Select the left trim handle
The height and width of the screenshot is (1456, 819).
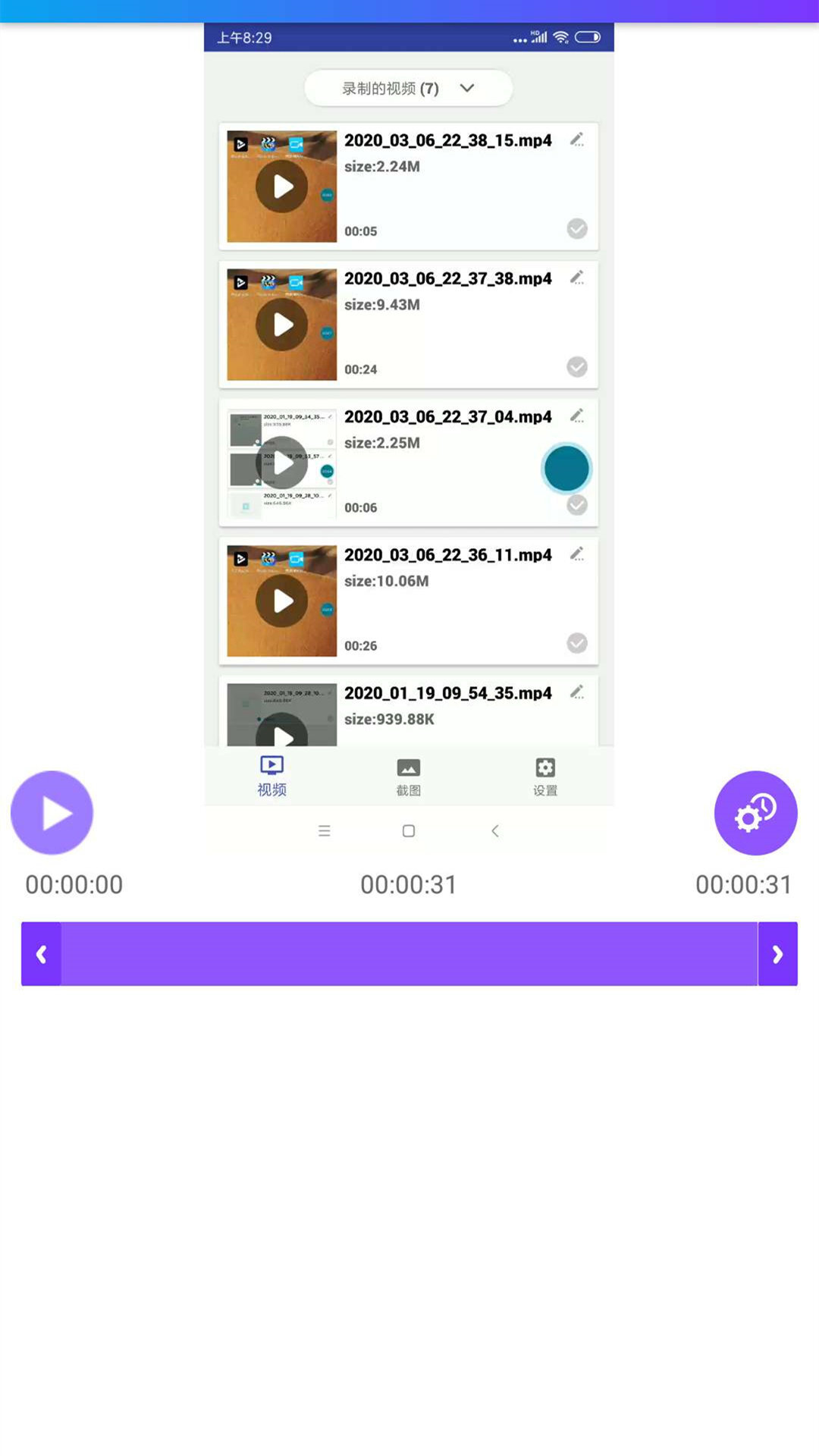point(41,954)
